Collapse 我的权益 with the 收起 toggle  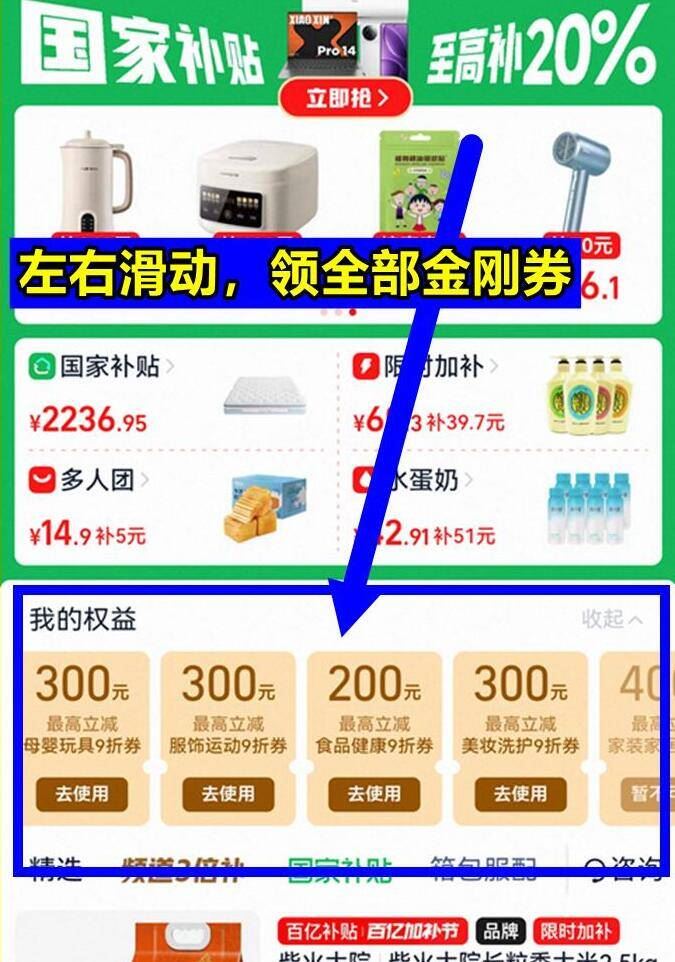pyautogui.click(x=612, y=620)
